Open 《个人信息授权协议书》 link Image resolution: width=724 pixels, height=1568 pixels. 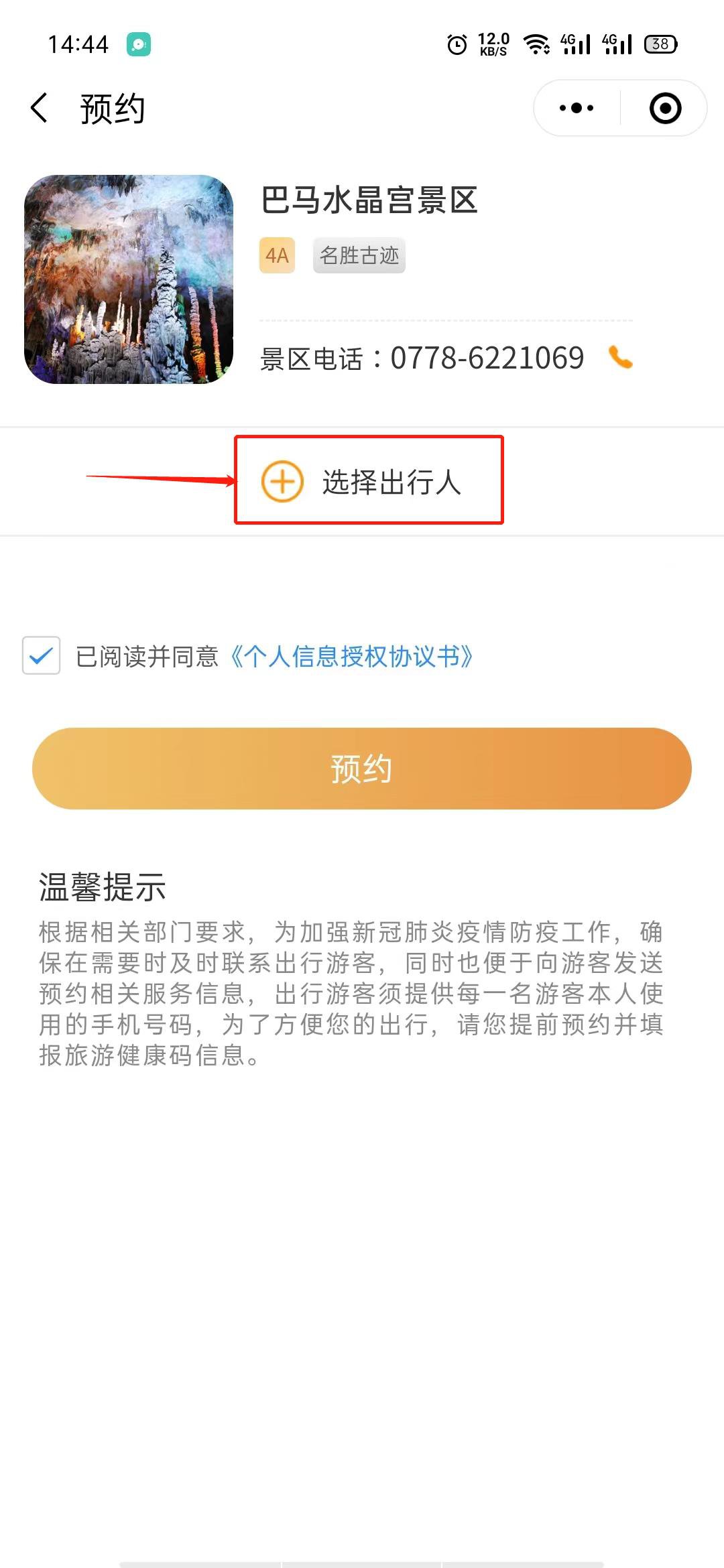(351, 656)
